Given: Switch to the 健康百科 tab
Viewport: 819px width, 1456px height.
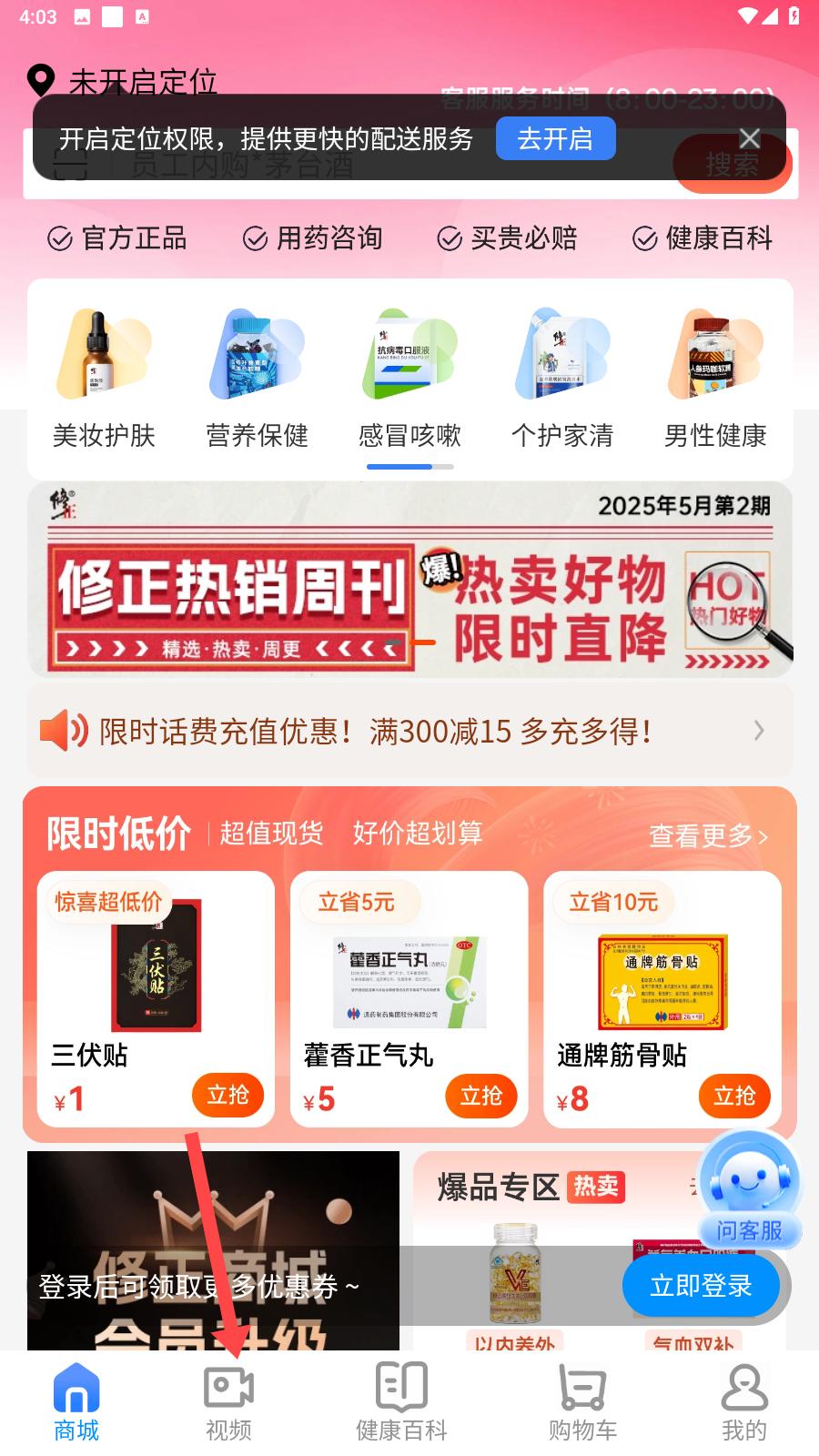Looking at the screenshot, I should pyautogui.click(x=401, y=1403).
